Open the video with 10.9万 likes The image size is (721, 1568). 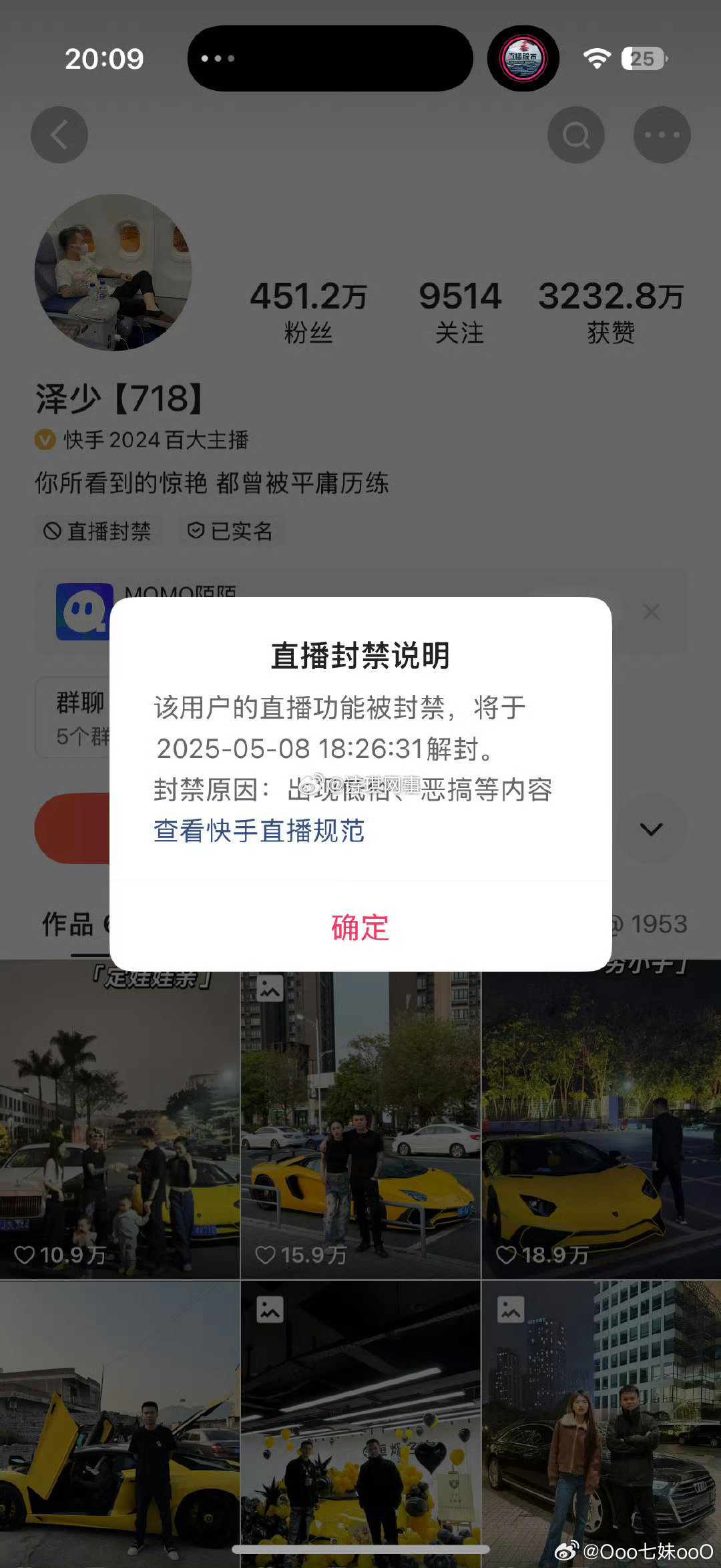(x=119, y=1119)
